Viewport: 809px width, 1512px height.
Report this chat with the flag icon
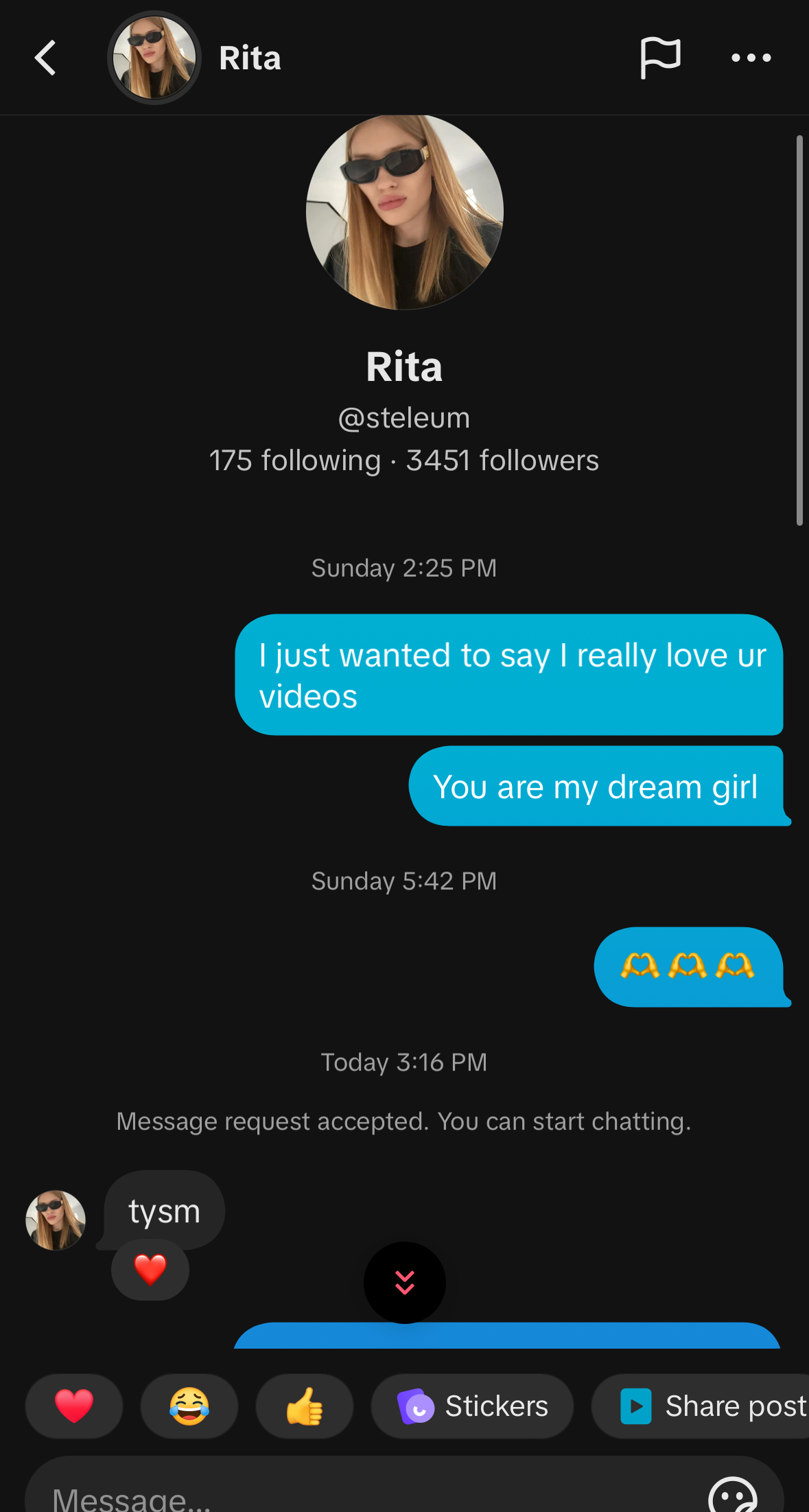[660, 58]
